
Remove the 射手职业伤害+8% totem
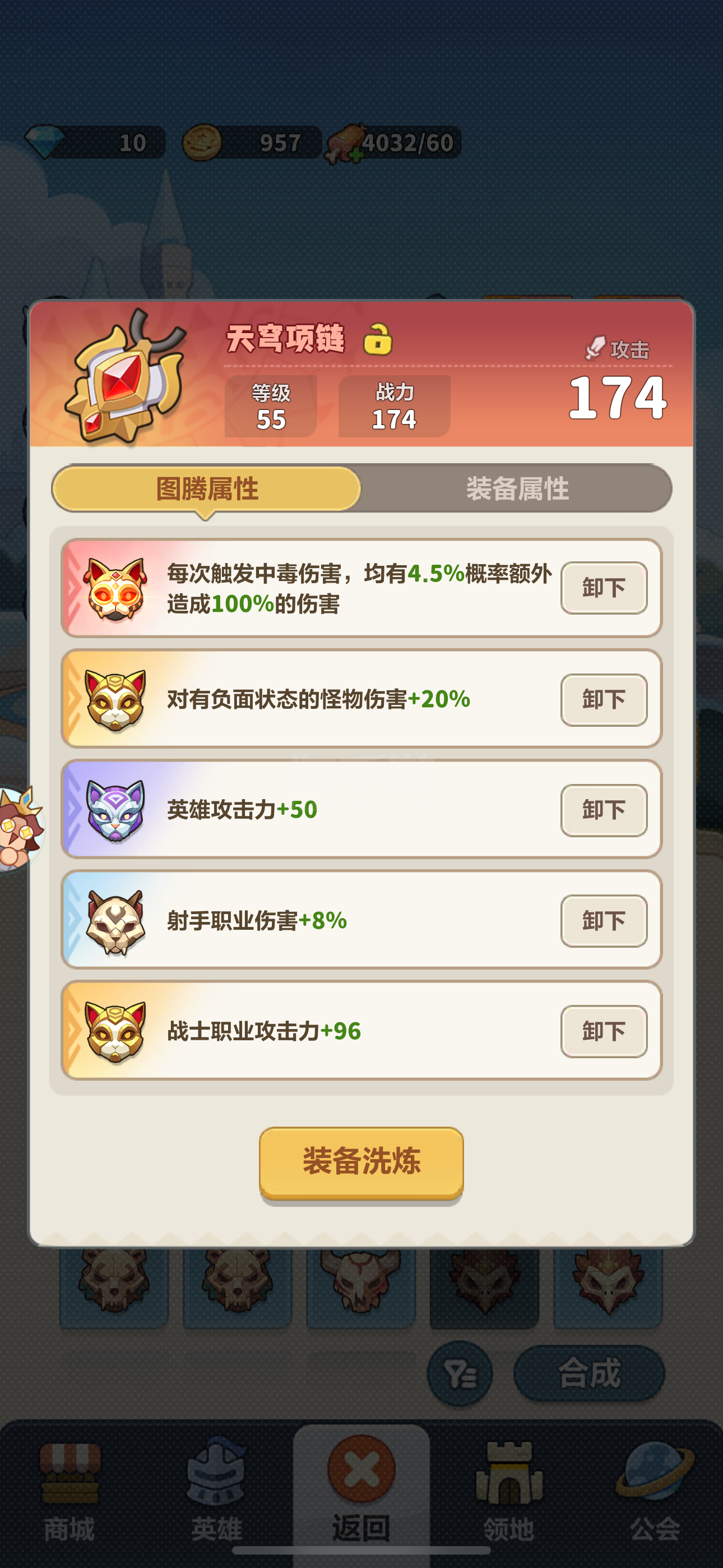[604, 921]
